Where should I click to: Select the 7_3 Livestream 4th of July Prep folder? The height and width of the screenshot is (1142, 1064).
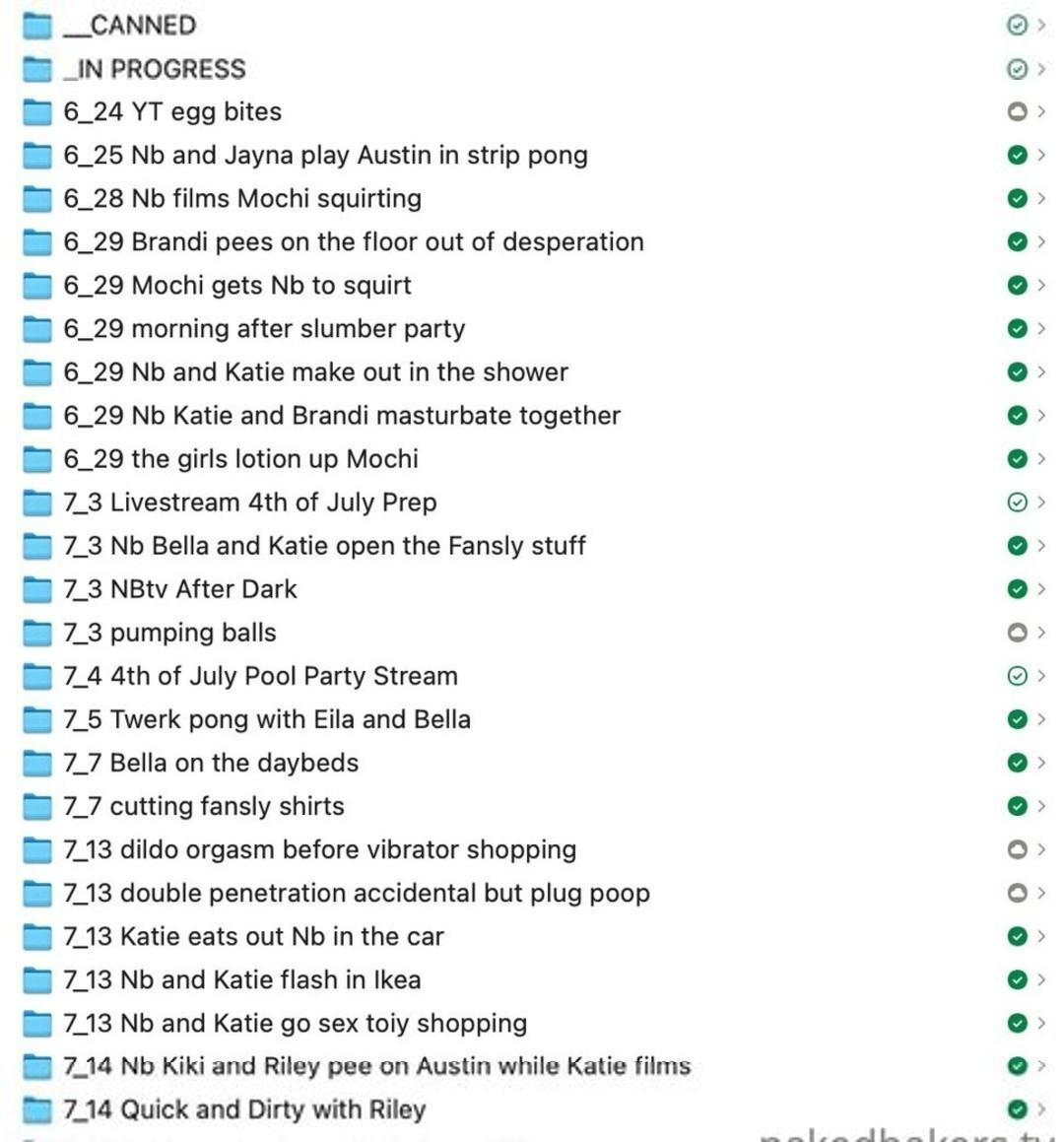pos(249,503)
